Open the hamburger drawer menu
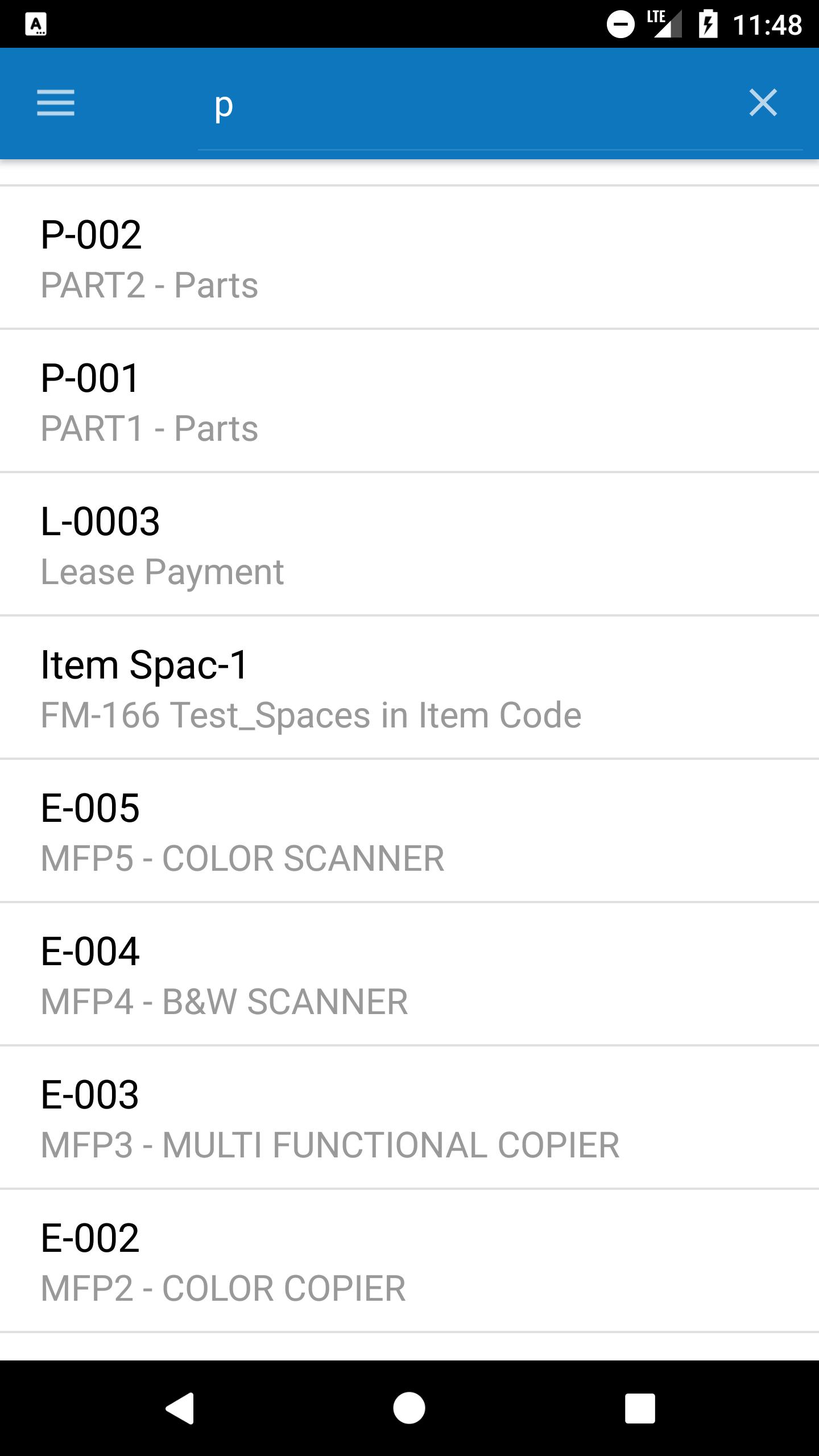 coord(56,103)
